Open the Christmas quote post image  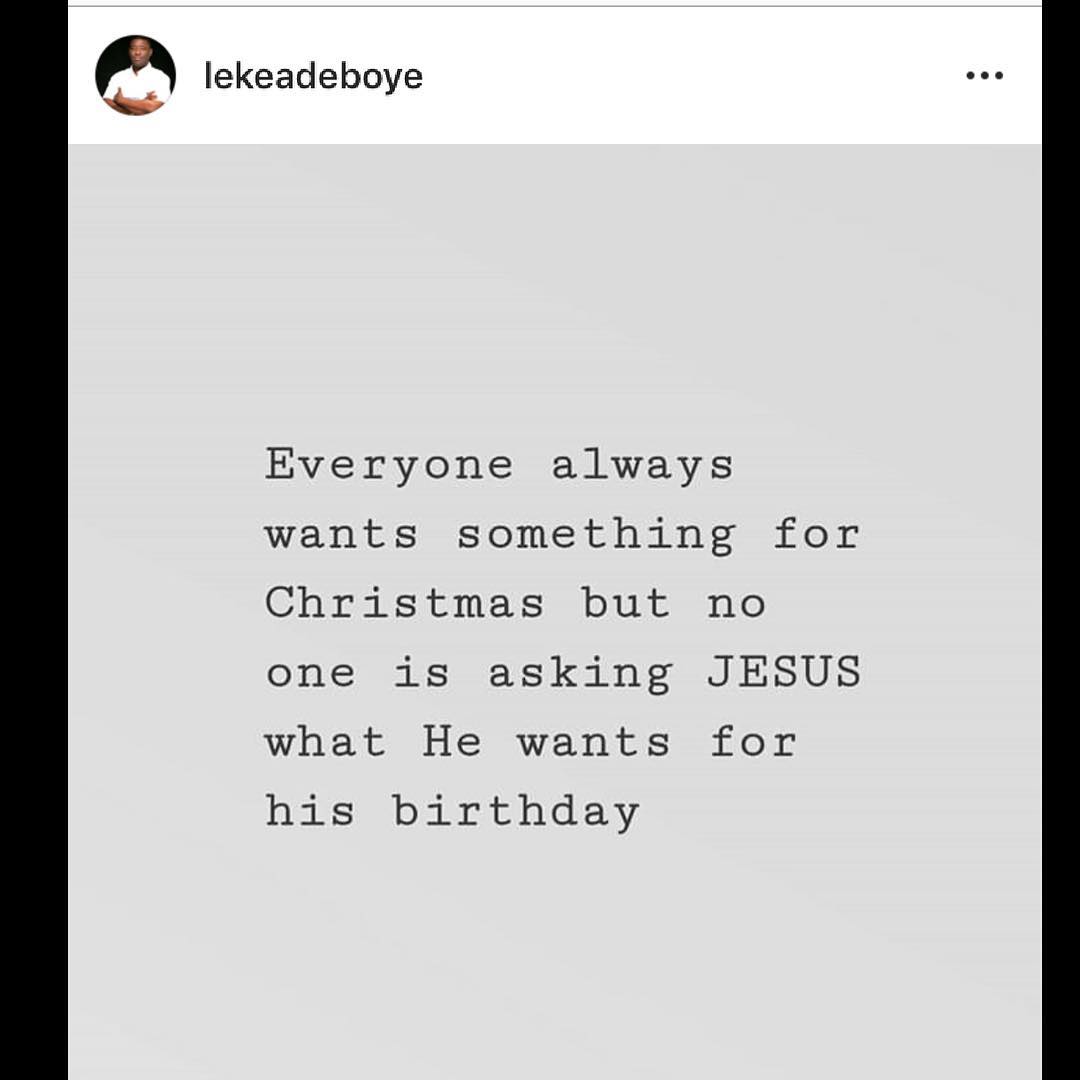(x=555, y=610)
